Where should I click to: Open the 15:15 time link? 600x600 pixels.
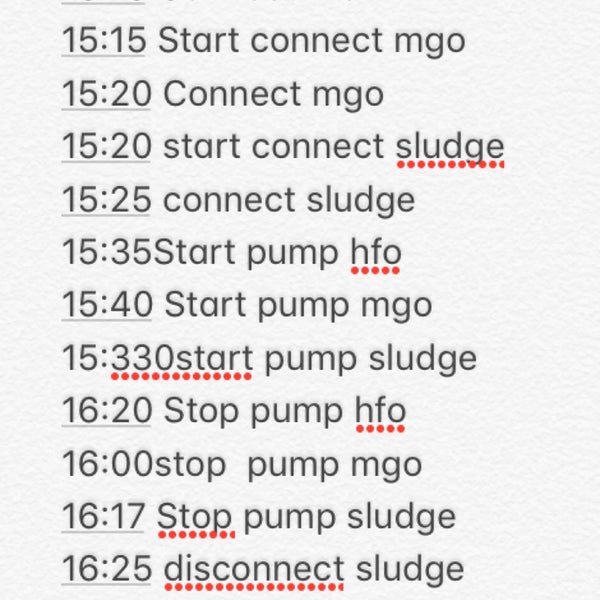tap(104, 41)
